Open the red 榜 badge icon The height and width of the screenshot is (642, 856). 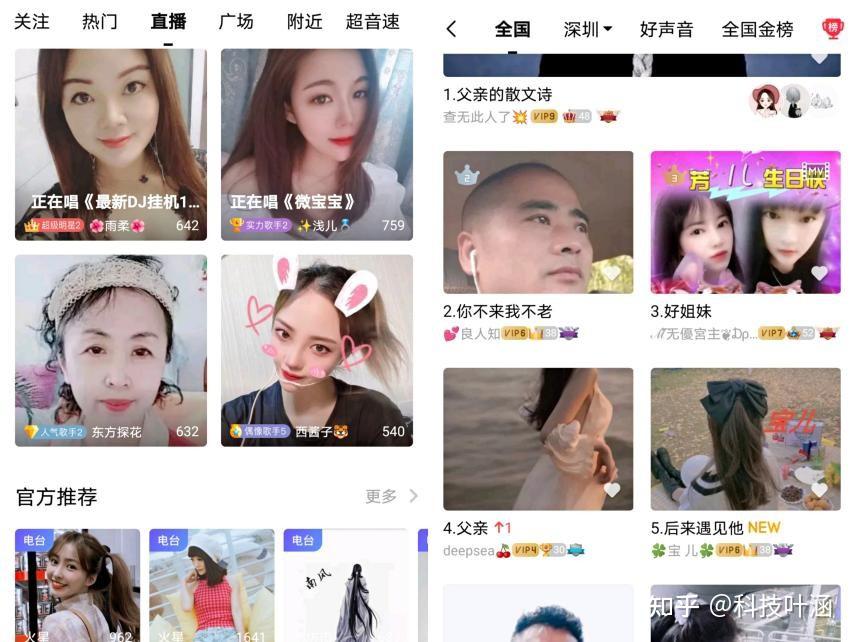[x=832, y=29]
